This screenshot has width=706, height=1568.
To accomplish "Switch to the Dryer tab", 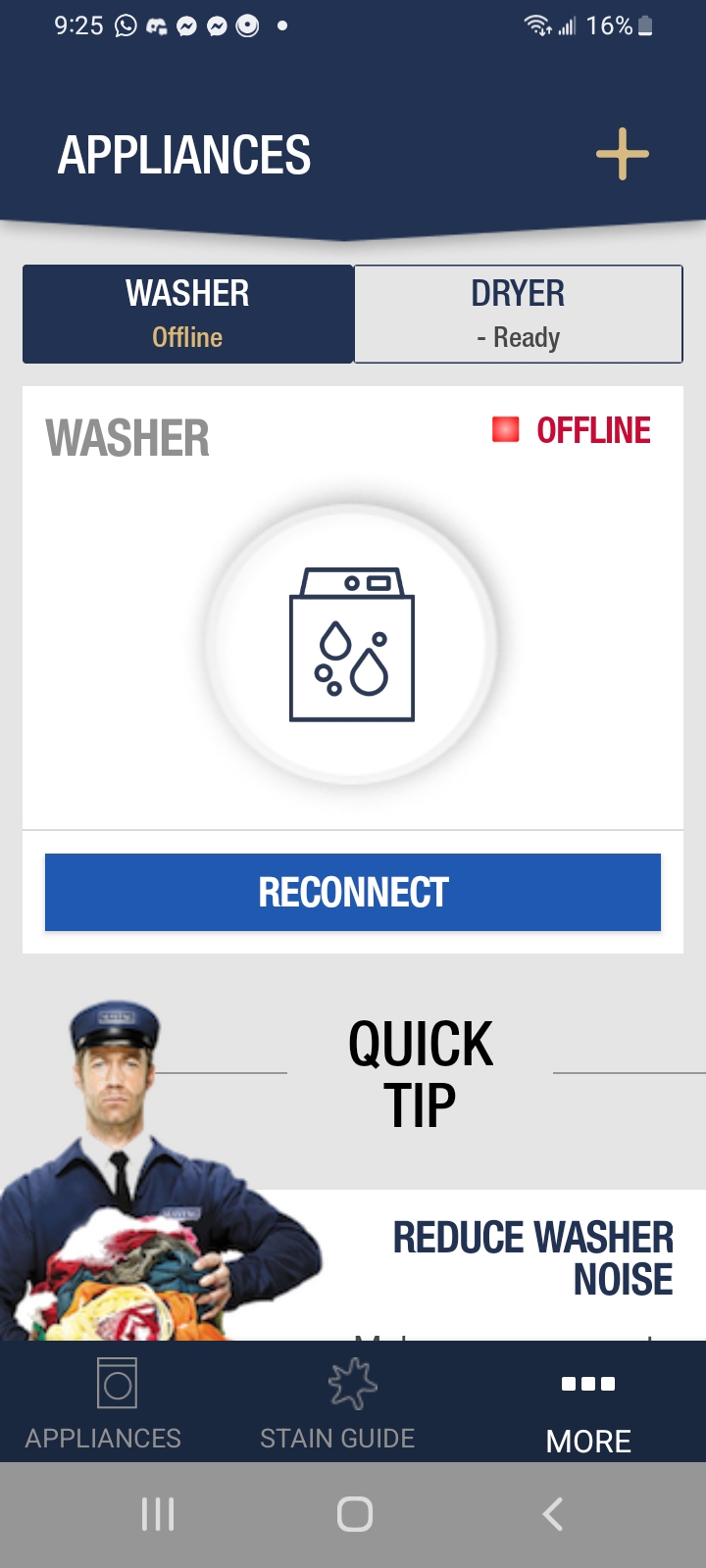I will (518, 314).
